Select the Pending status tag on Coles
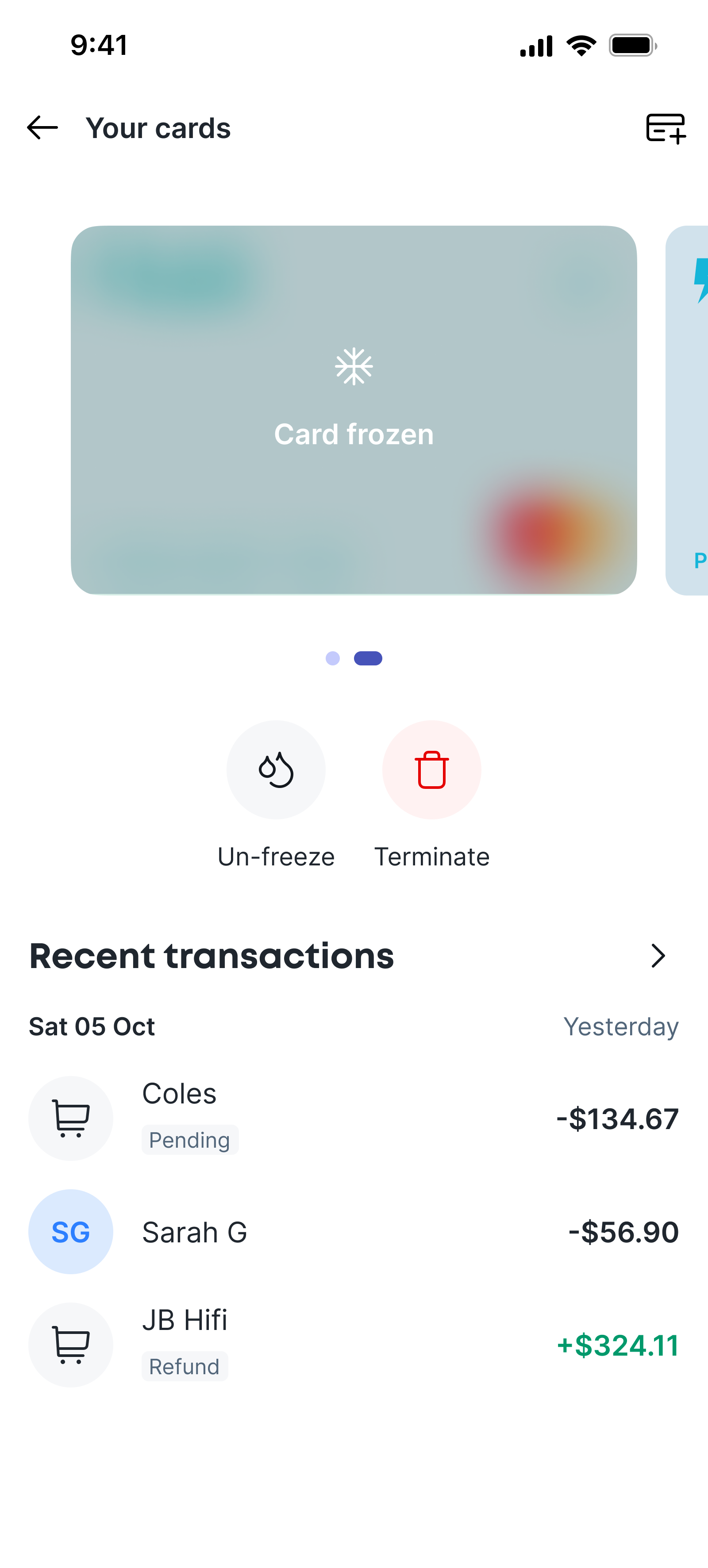 (190, 1140)
